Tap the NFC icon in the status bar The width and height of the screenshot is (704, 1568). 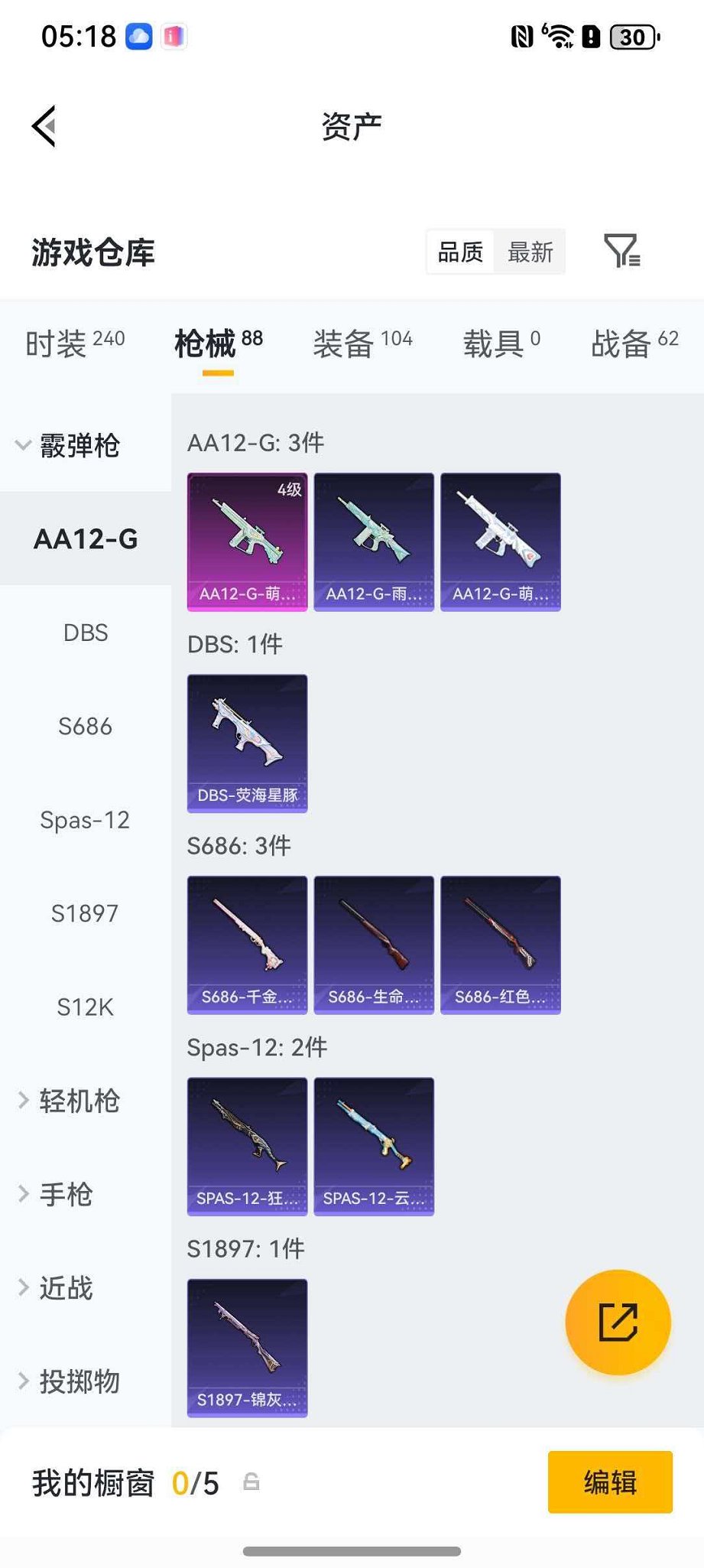(x=522, y=35)
